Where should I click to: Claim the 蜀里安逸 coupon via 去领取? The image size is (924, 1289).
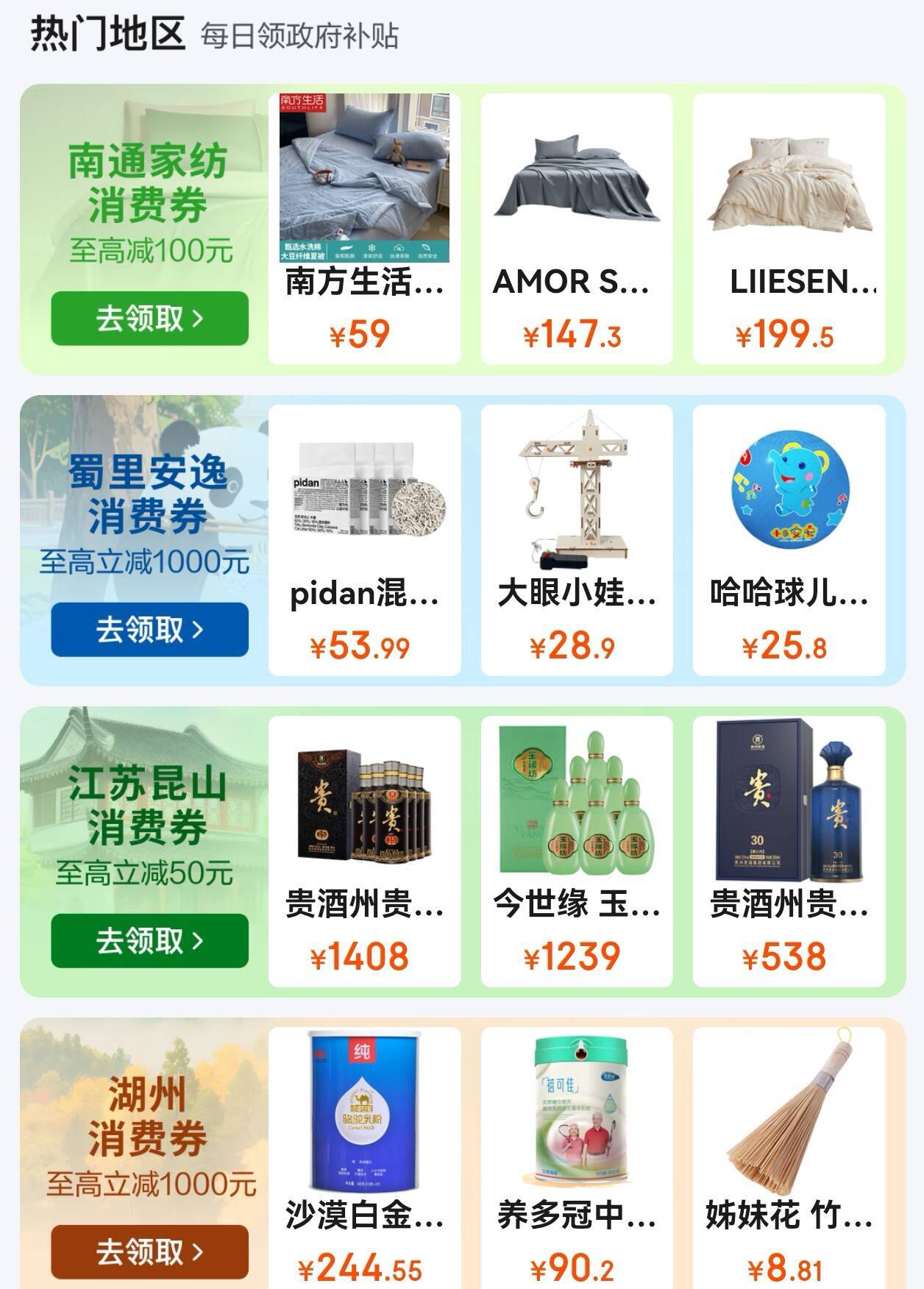pyautogui.click(x=149, y=630)
